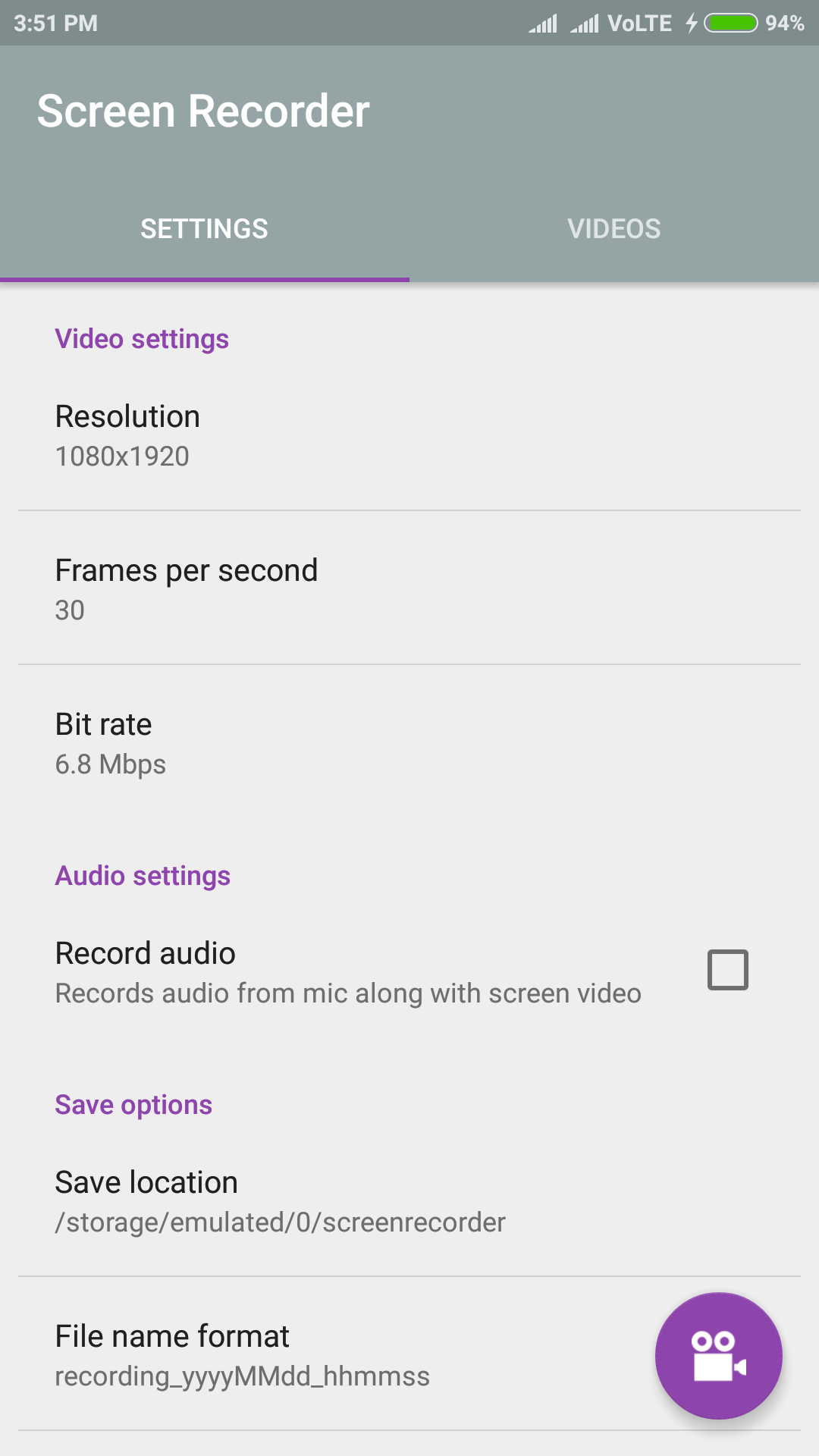Image resolution: width=819 pixels, height=1456 pixels.
Task: Tap the VoLTE indicator in the status bar
Action: click(639, 23)
